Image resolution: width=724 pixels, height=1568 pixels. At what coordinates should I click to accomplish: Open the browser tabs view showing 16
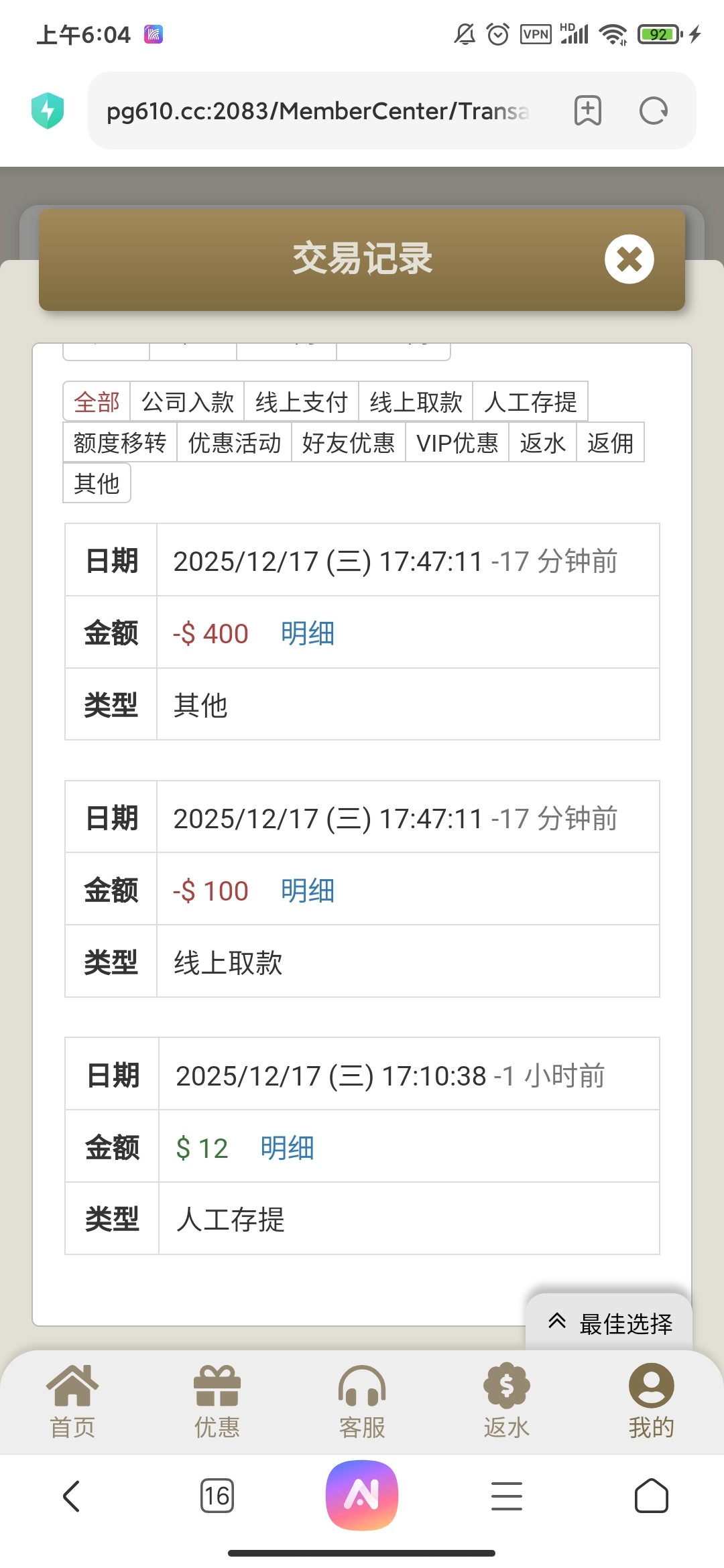point(217,1496)
